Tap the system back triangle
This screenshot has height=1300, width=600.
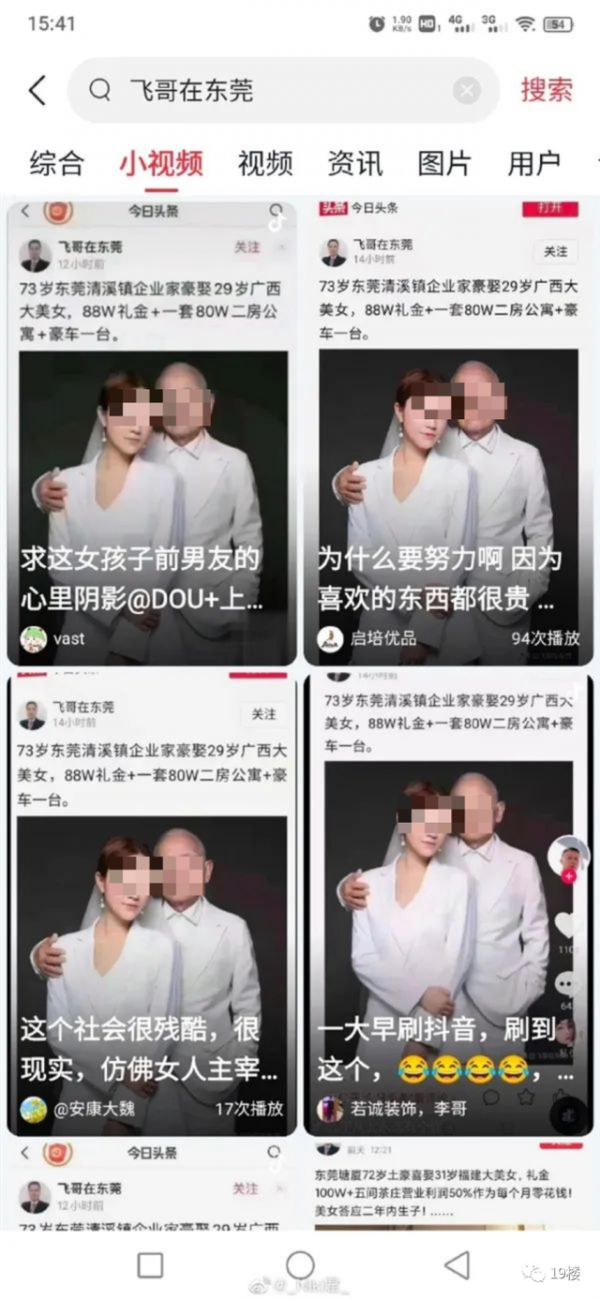coord(456,1265)
